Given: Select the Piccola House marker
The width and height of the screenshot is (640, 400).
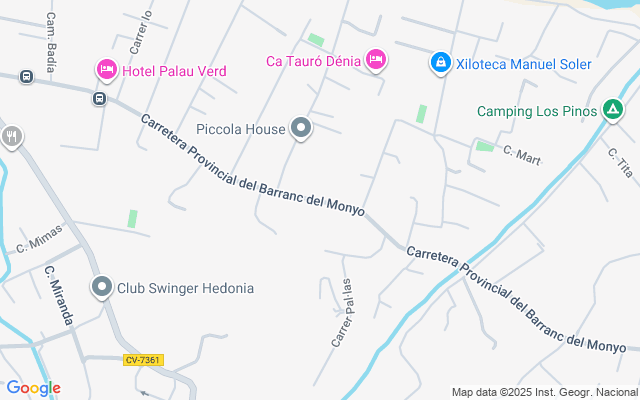Looking at the screenshot, I should (302, 128).
